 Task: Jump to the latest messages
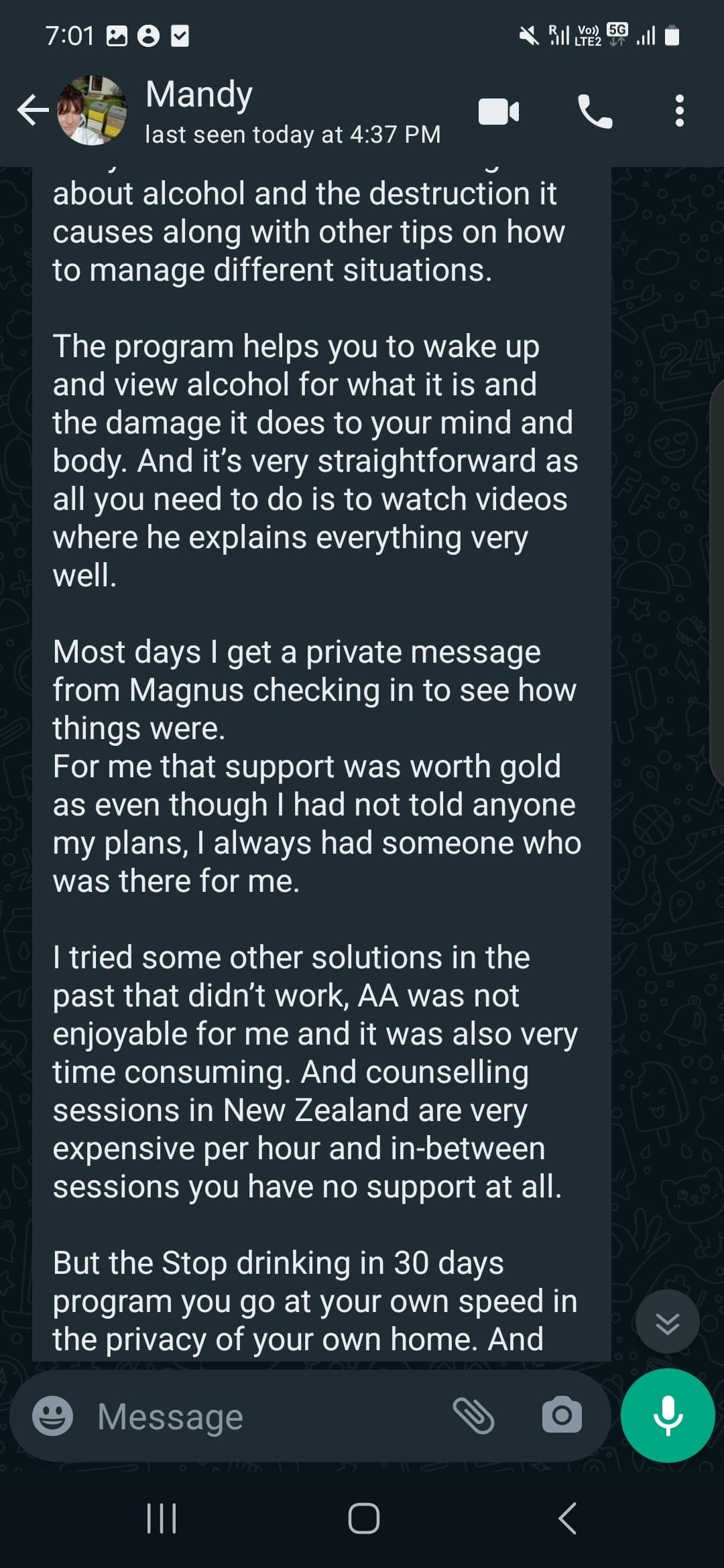point(667,1323)
